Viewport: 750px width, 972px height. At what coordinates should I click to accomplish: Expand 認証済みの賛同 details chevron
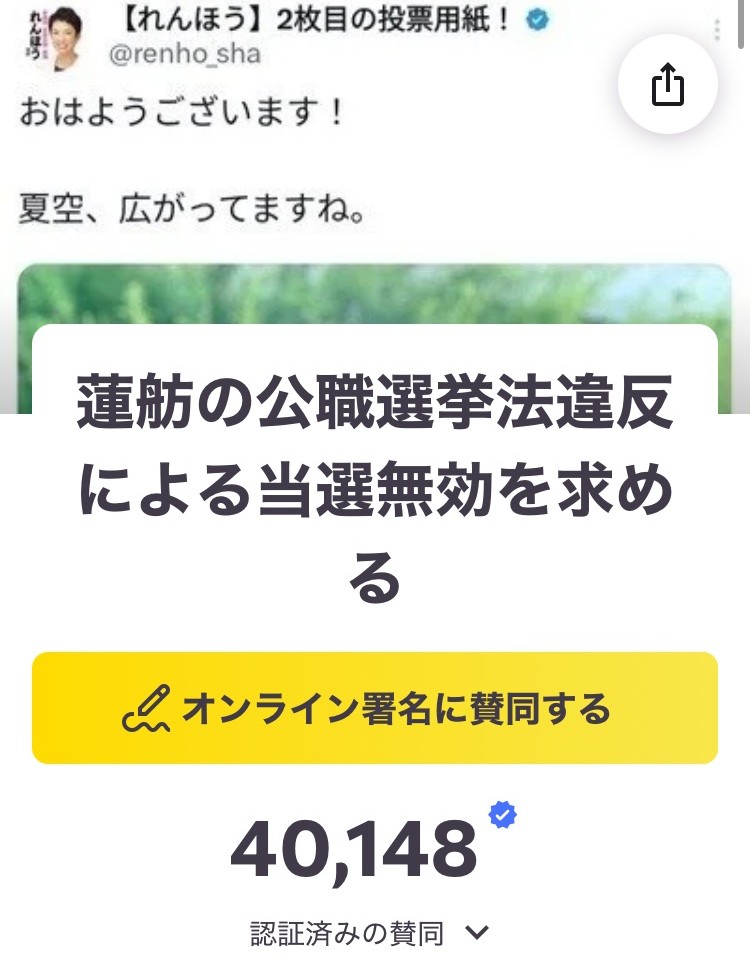(x=478, y=933)
